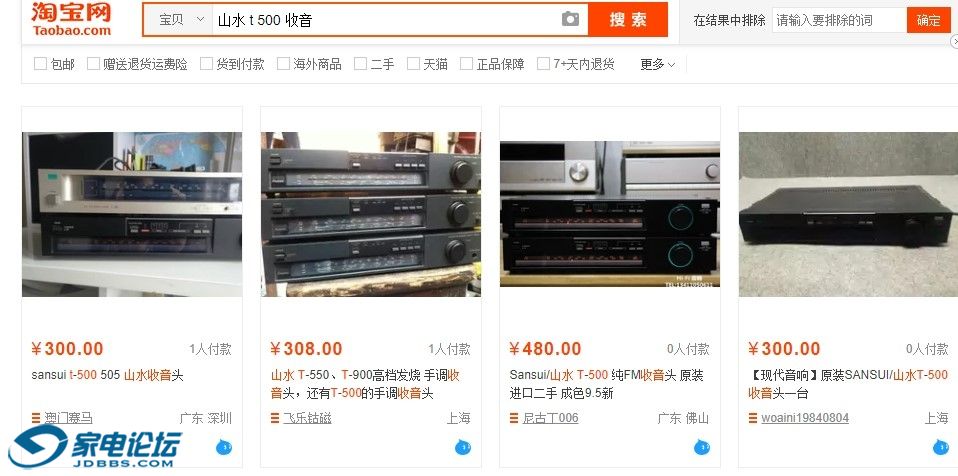Tap the orange 搜索 button

(628, 20)
